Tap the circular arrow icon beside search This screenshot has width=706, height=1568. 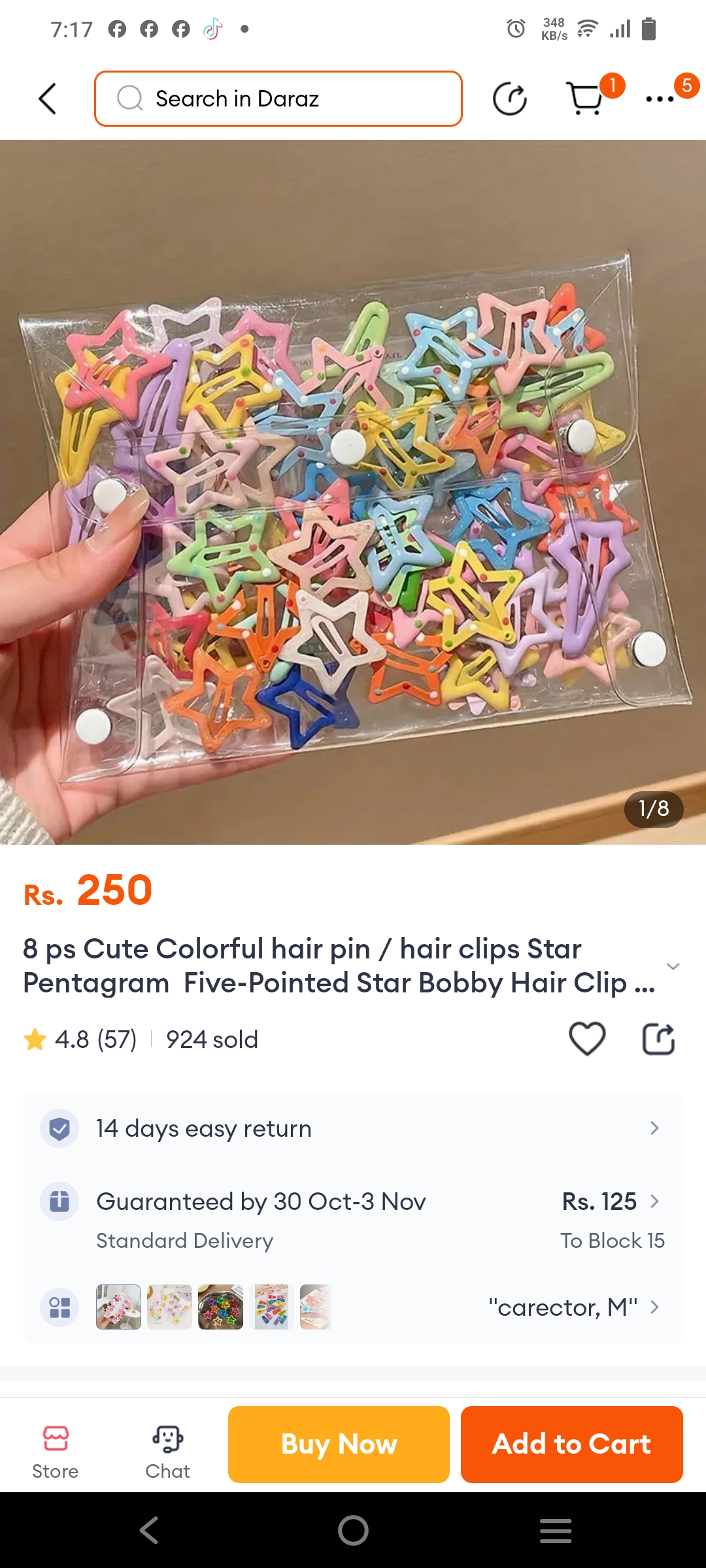pyautogui.click(x=510, y=99)
